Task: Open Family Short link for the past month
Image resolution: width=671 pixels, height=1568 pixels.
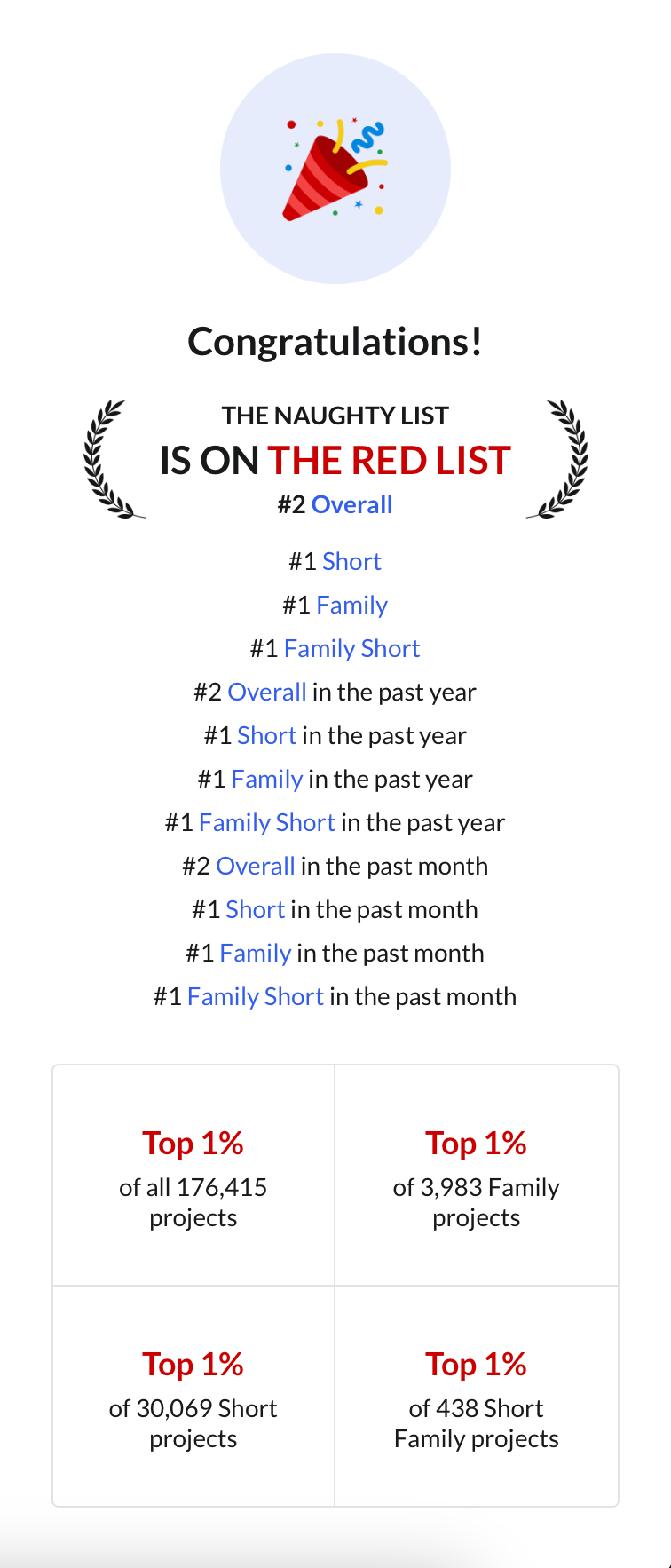Action: click(x=255, y=997)
